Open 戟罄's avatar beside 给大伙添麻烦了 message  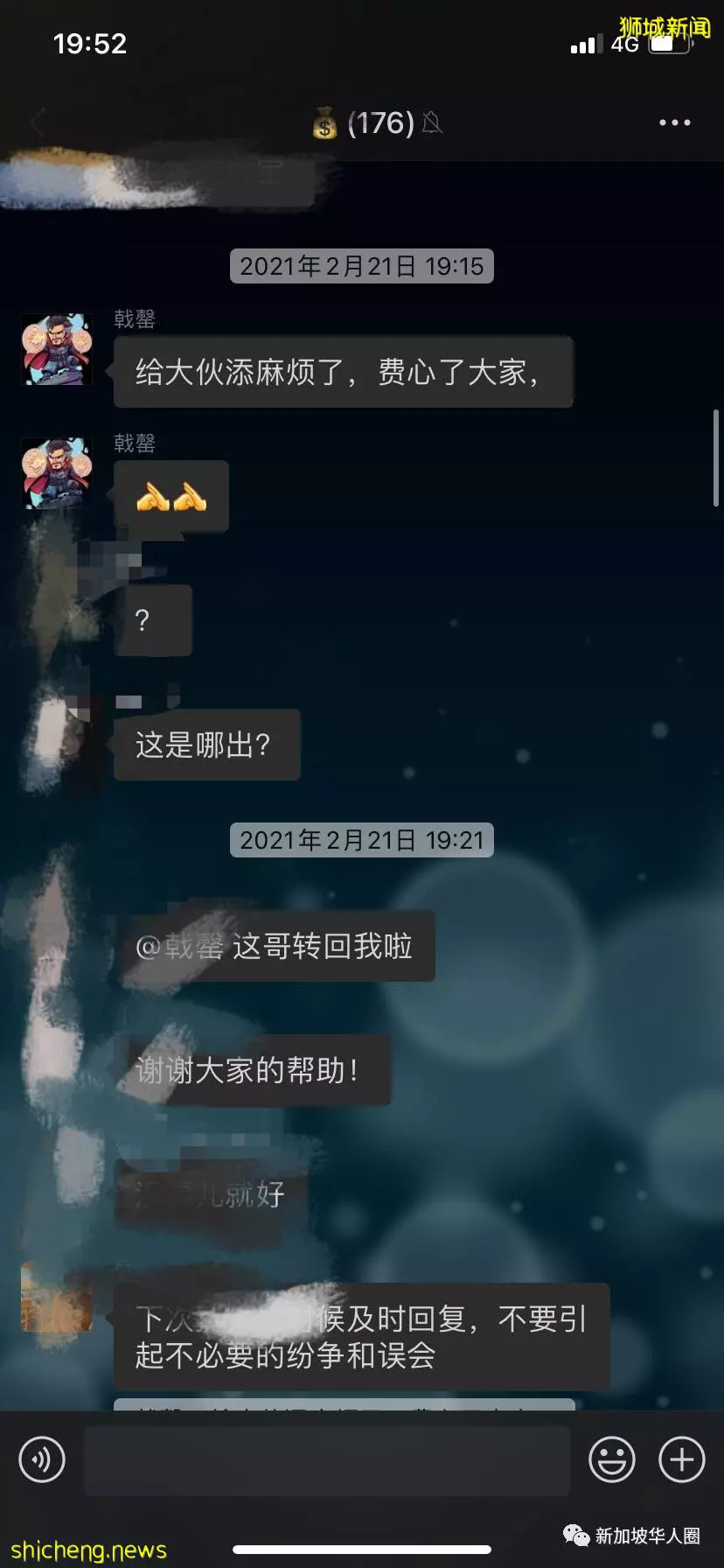[57, 349]
